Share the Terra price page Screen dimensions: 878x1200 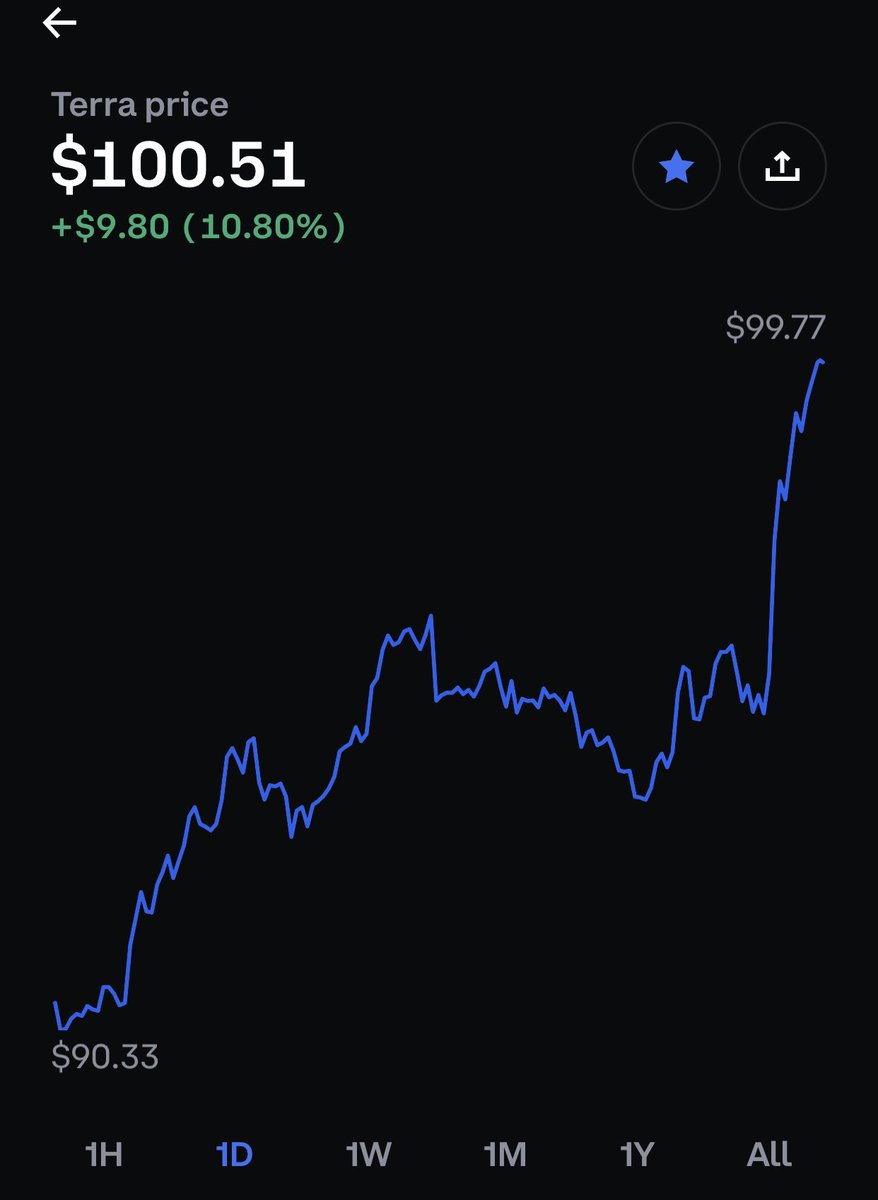click(782, 168)
